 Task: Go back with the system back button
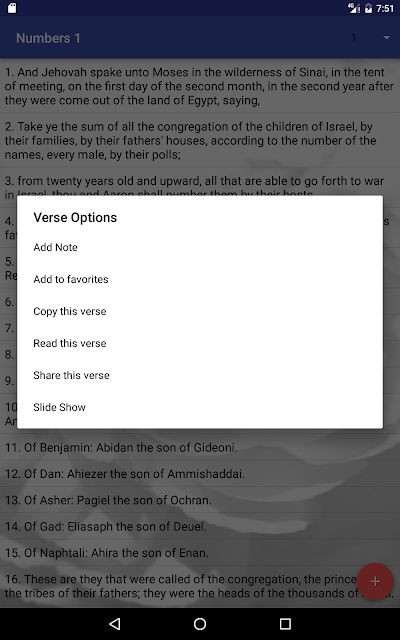[x=115, y=623]
